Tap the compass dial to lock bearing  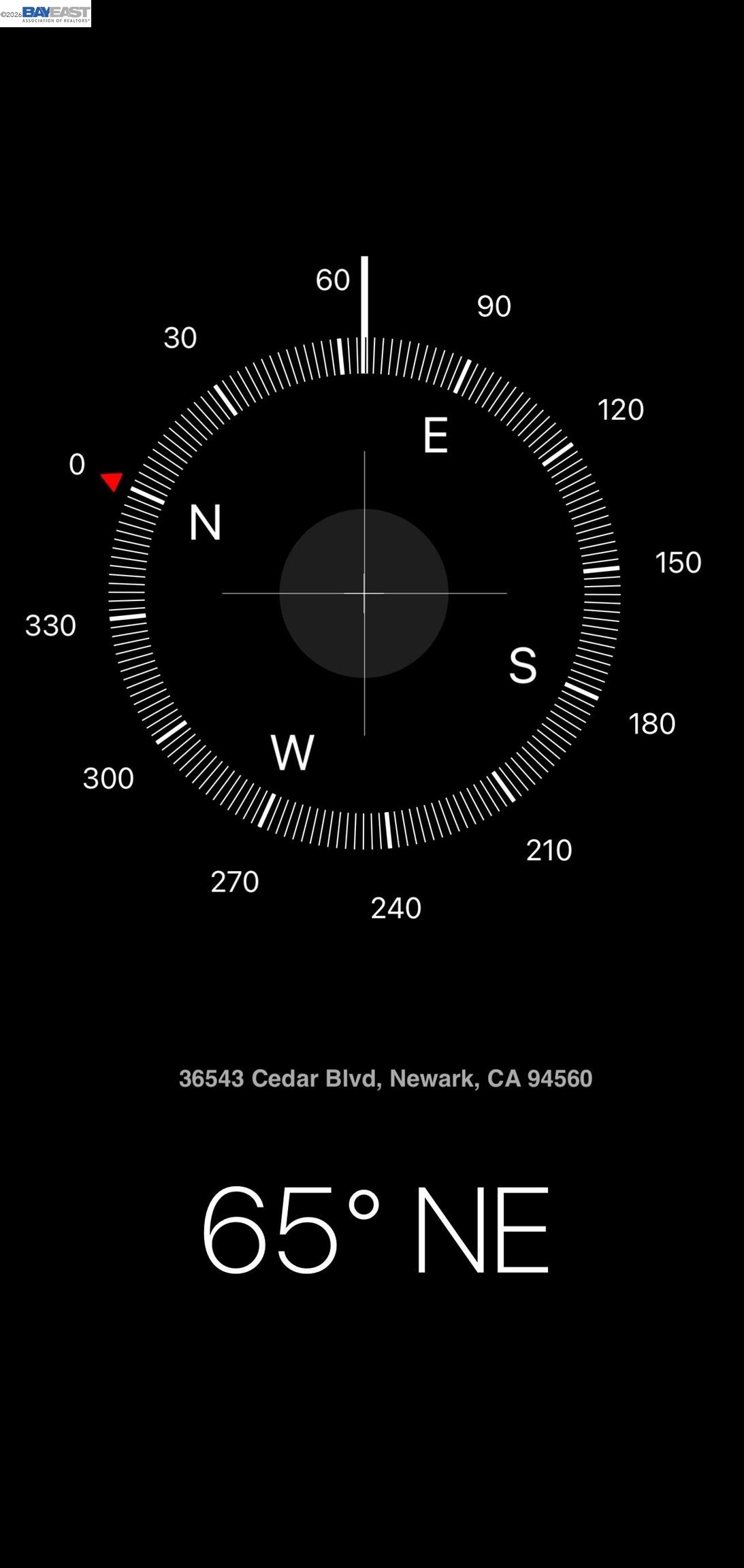tap(364, 593)
